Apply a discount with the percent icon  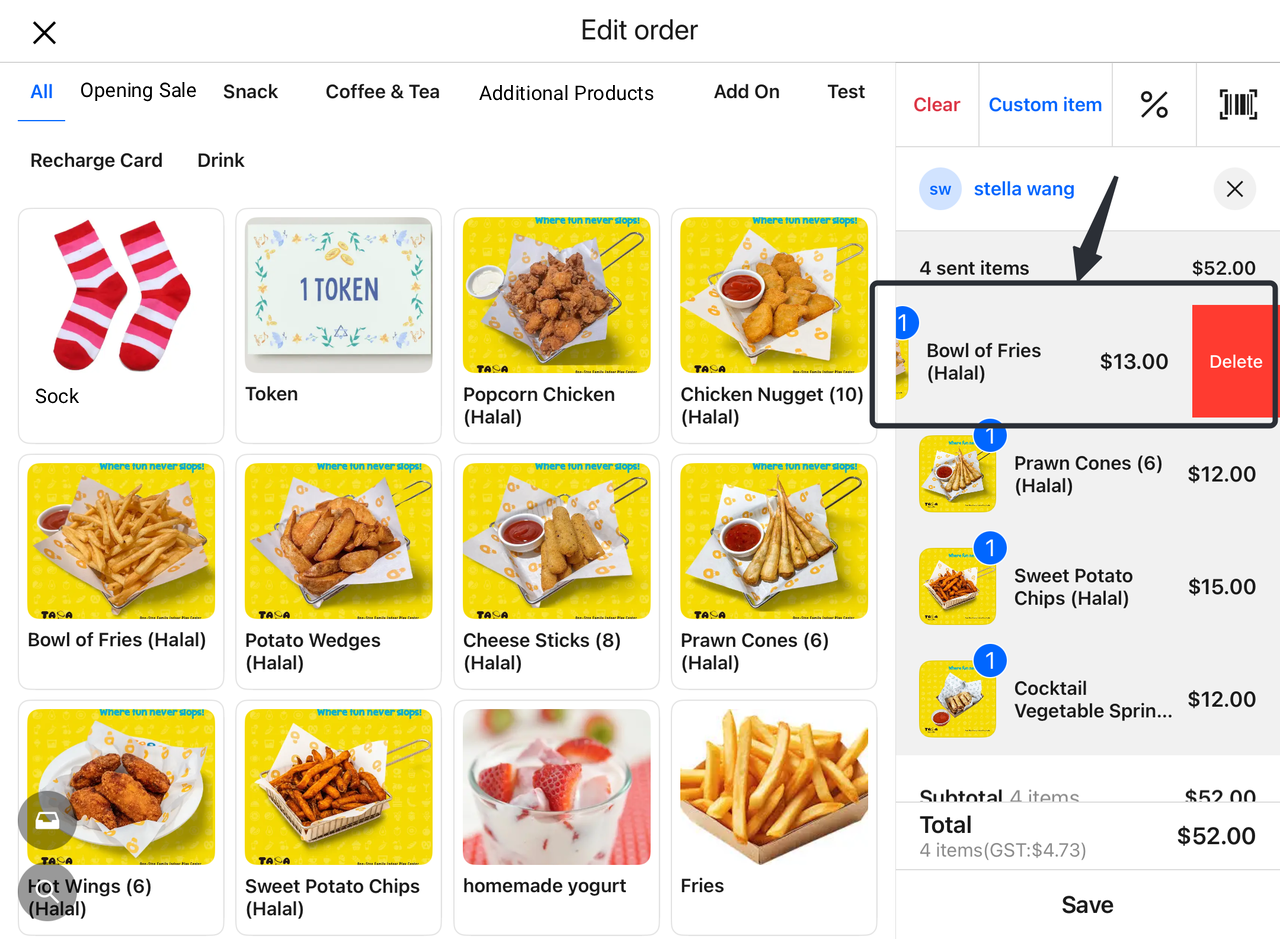[1154, 105]
